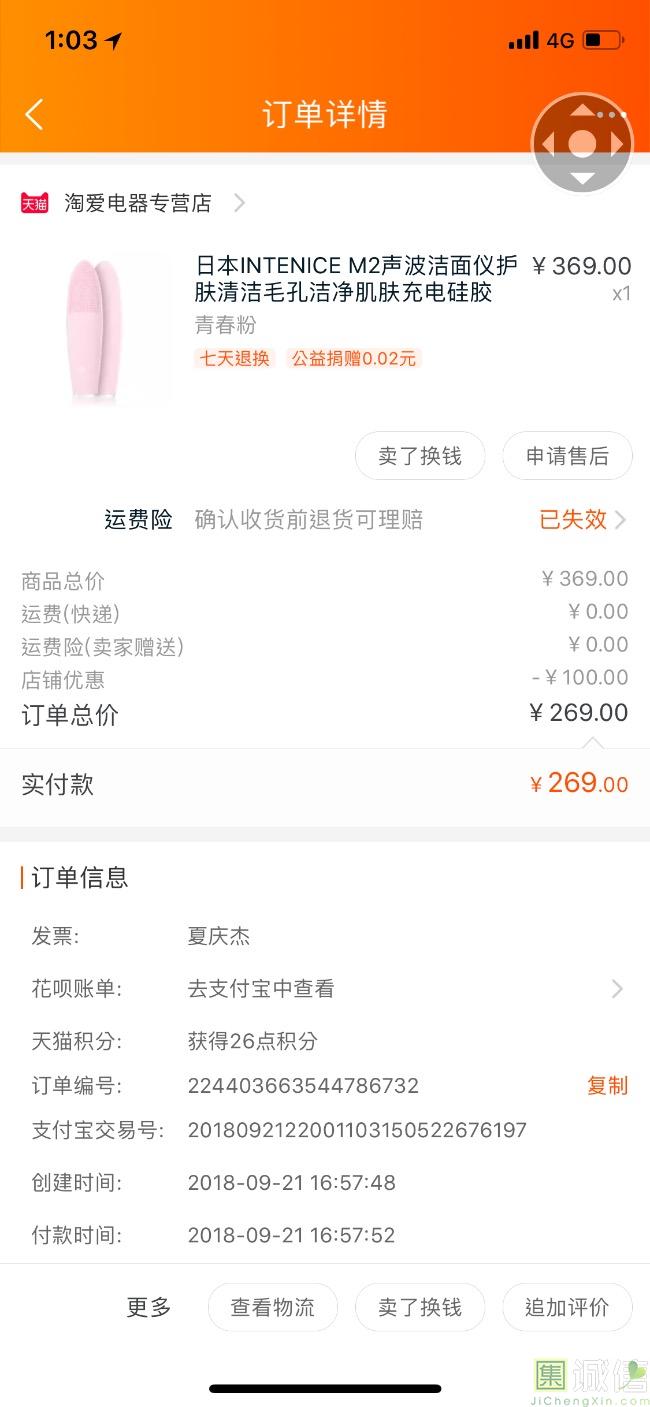The height and width of the screenshot is (1407, 650).
Task: Open the AssistiveTouch floating control
Action: pyautogui.click(x=582, y=144)
